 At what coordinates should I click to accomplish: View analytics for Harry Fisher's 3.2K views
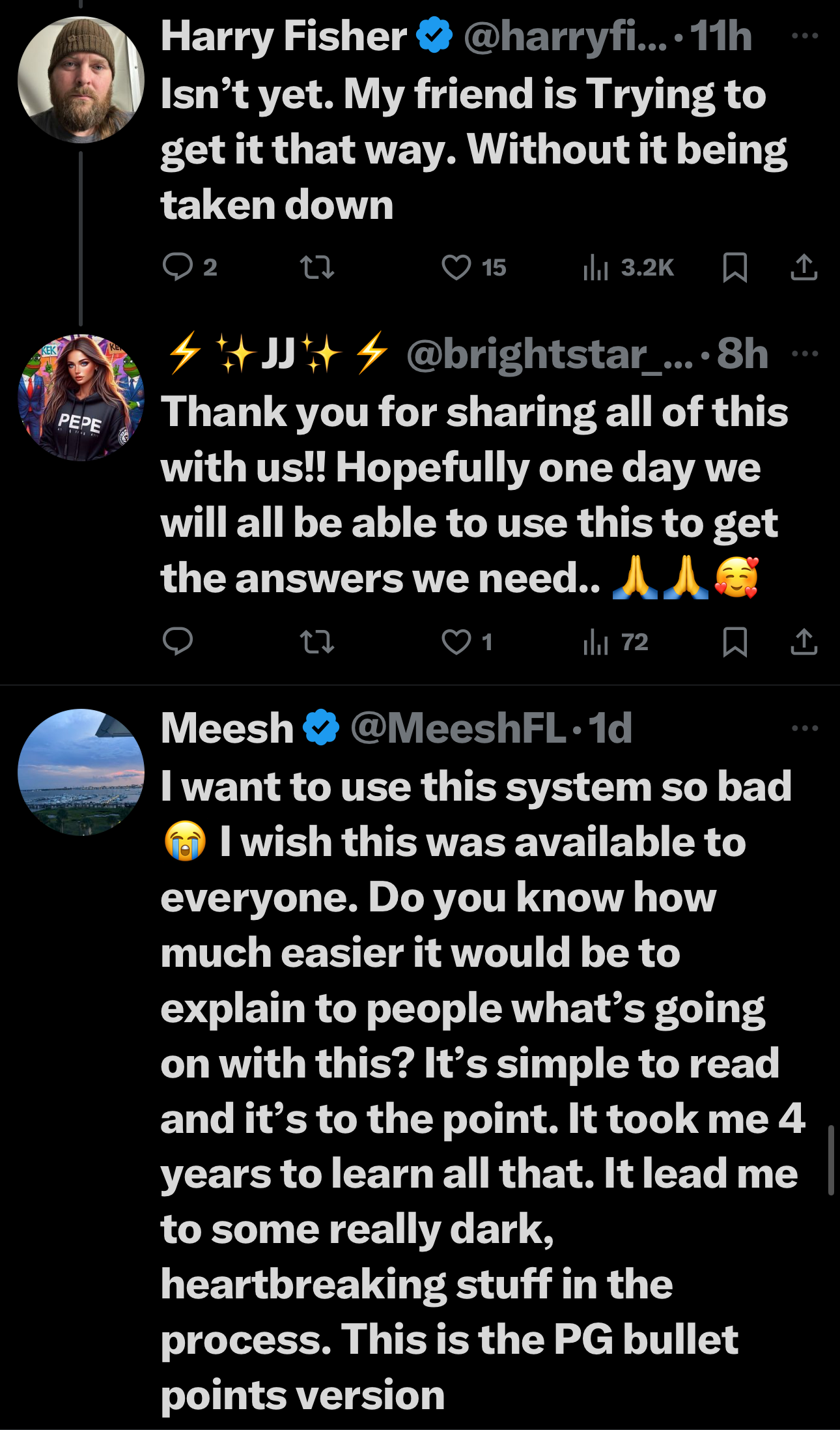pos(628,267)
